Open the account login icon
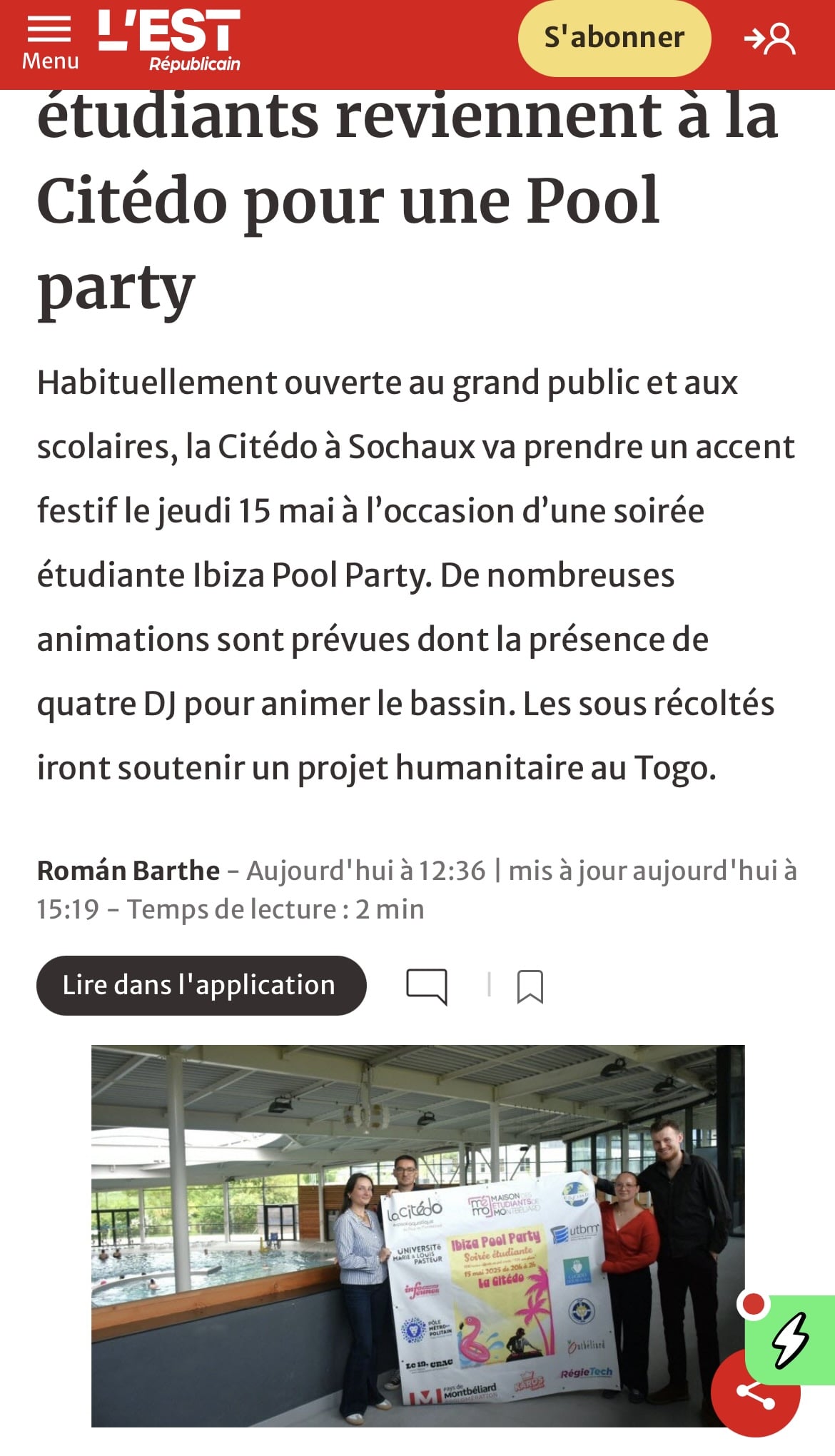 (770, 39)
